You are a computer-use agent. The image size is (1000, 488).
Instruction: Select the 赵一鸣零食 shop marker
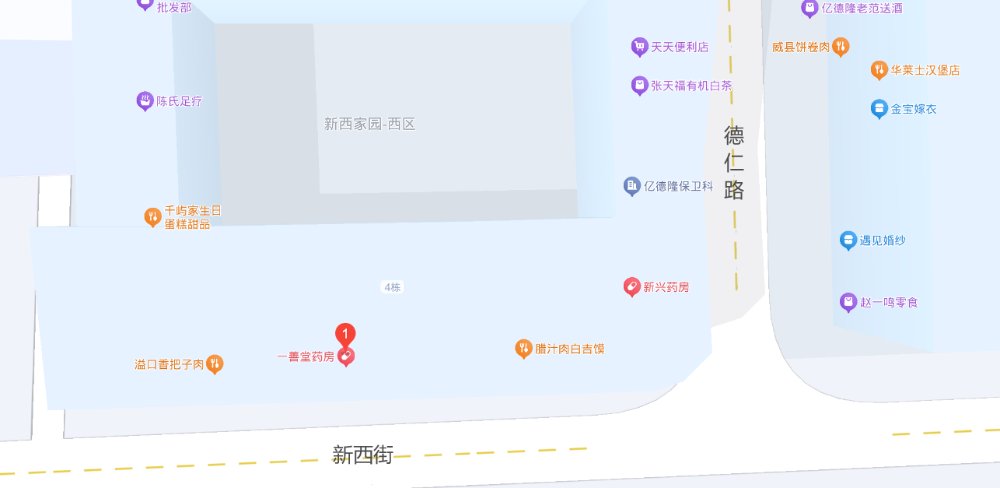[848, 302]
